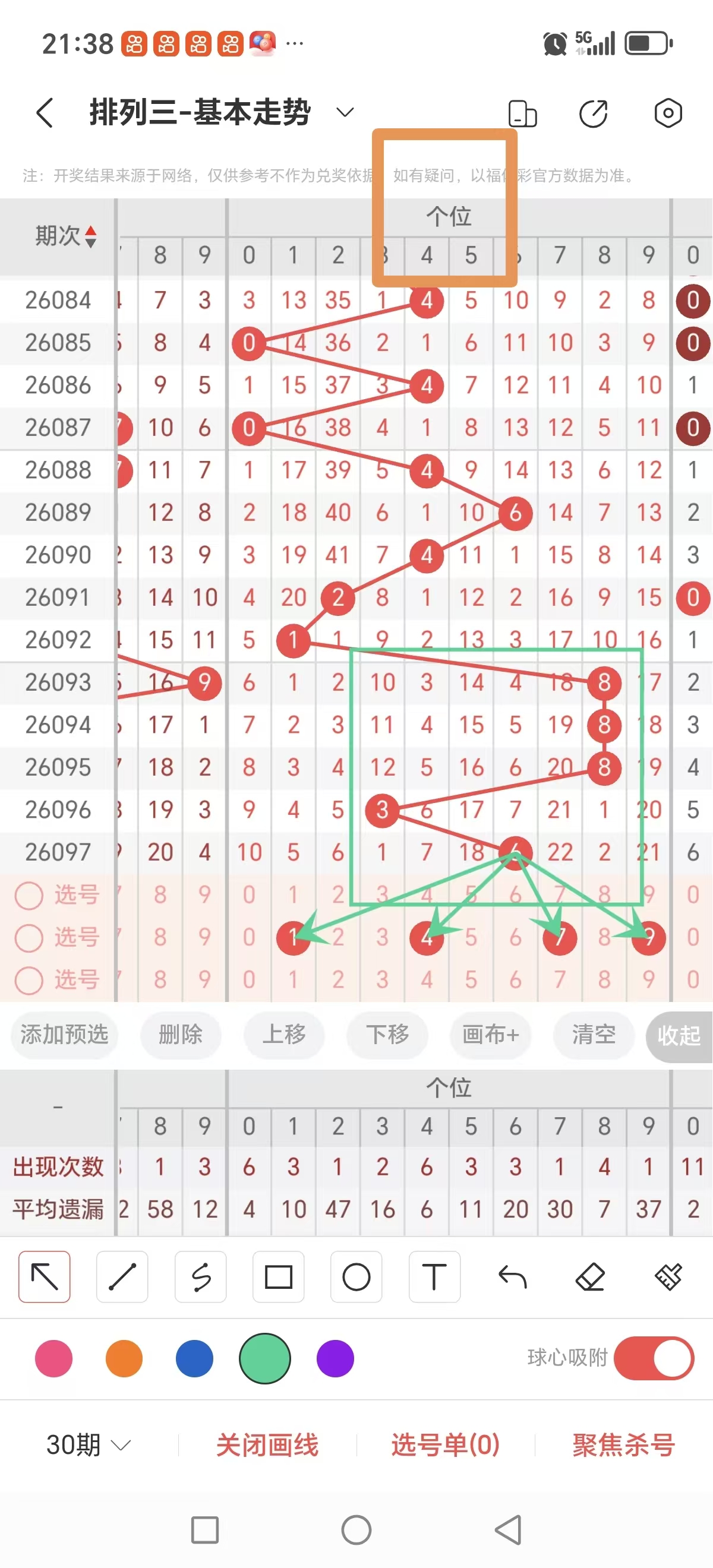Undo the last drawing action
The width and height of the screenshot is (713, 1568).
coord(512,1276)
